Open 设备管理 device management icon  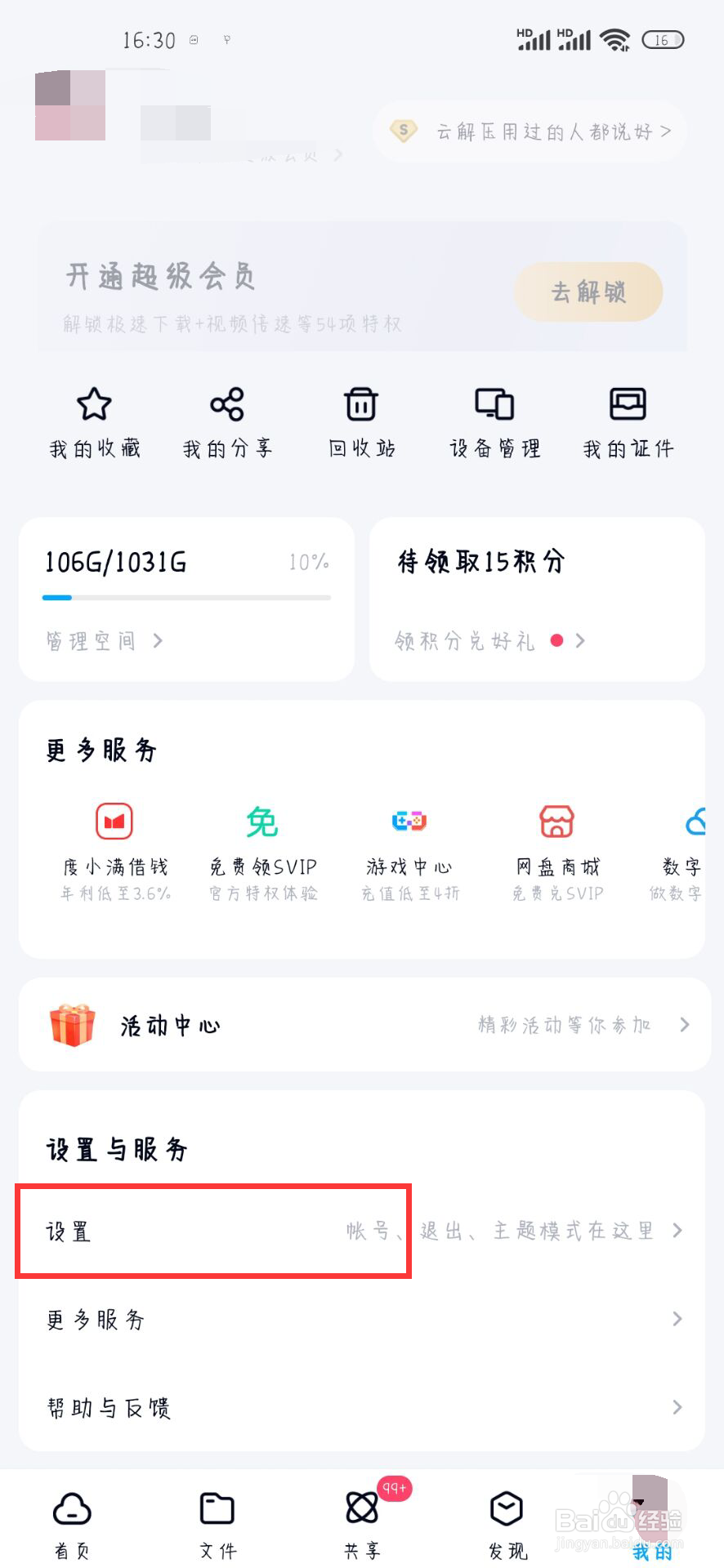click(494, 421)
